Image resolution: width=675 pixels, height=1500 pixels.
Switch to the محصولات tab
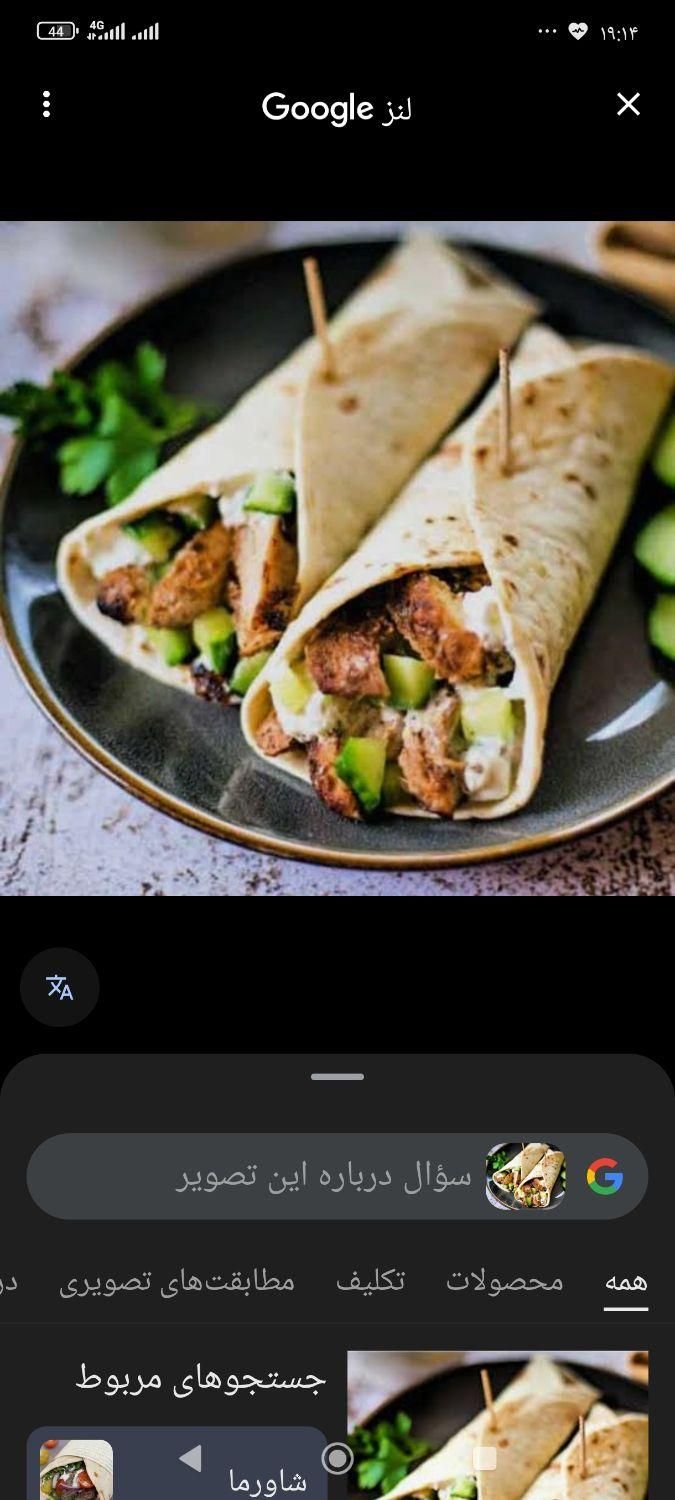(504, 1281)
